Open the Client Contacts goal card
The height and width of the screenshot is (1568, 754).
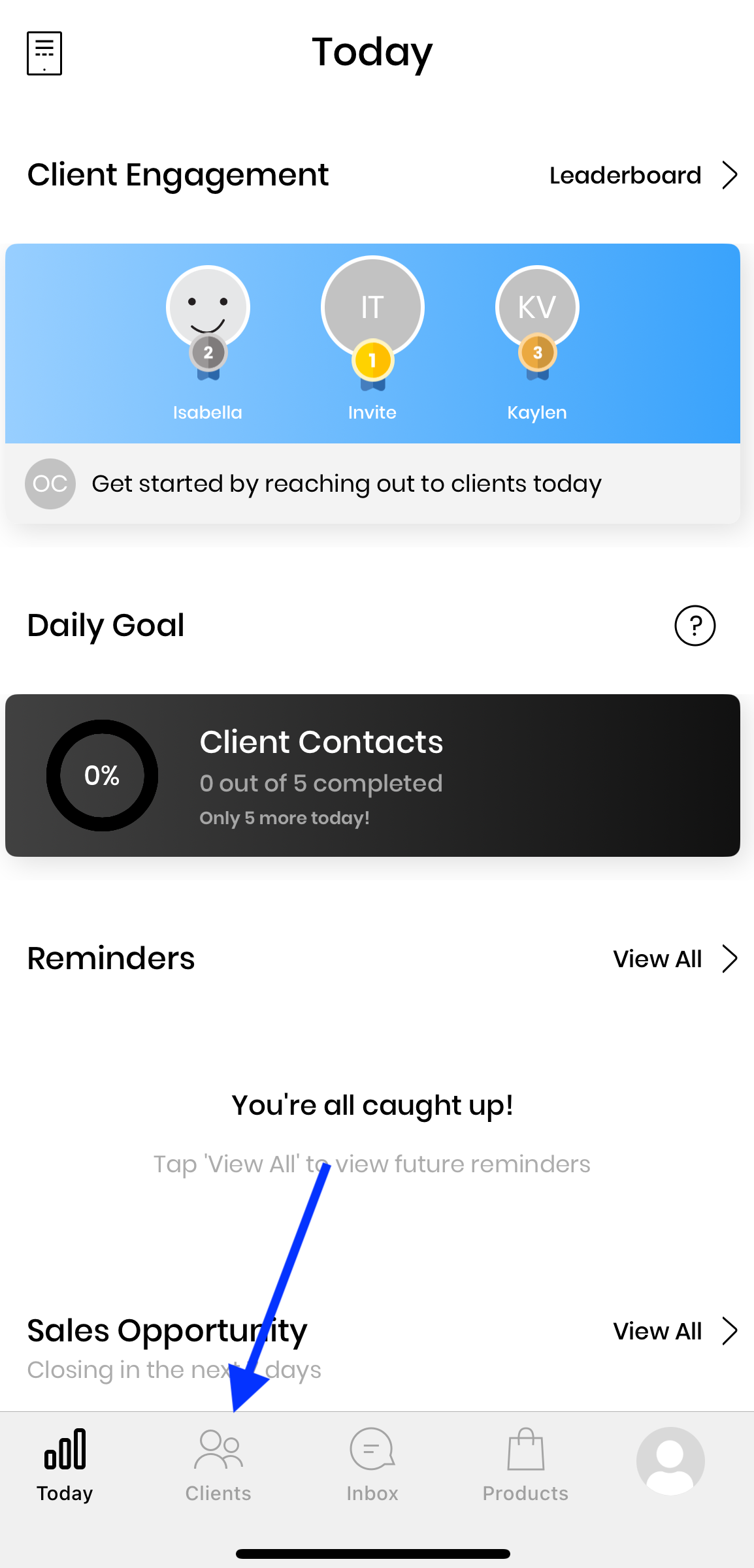point(372,775)
